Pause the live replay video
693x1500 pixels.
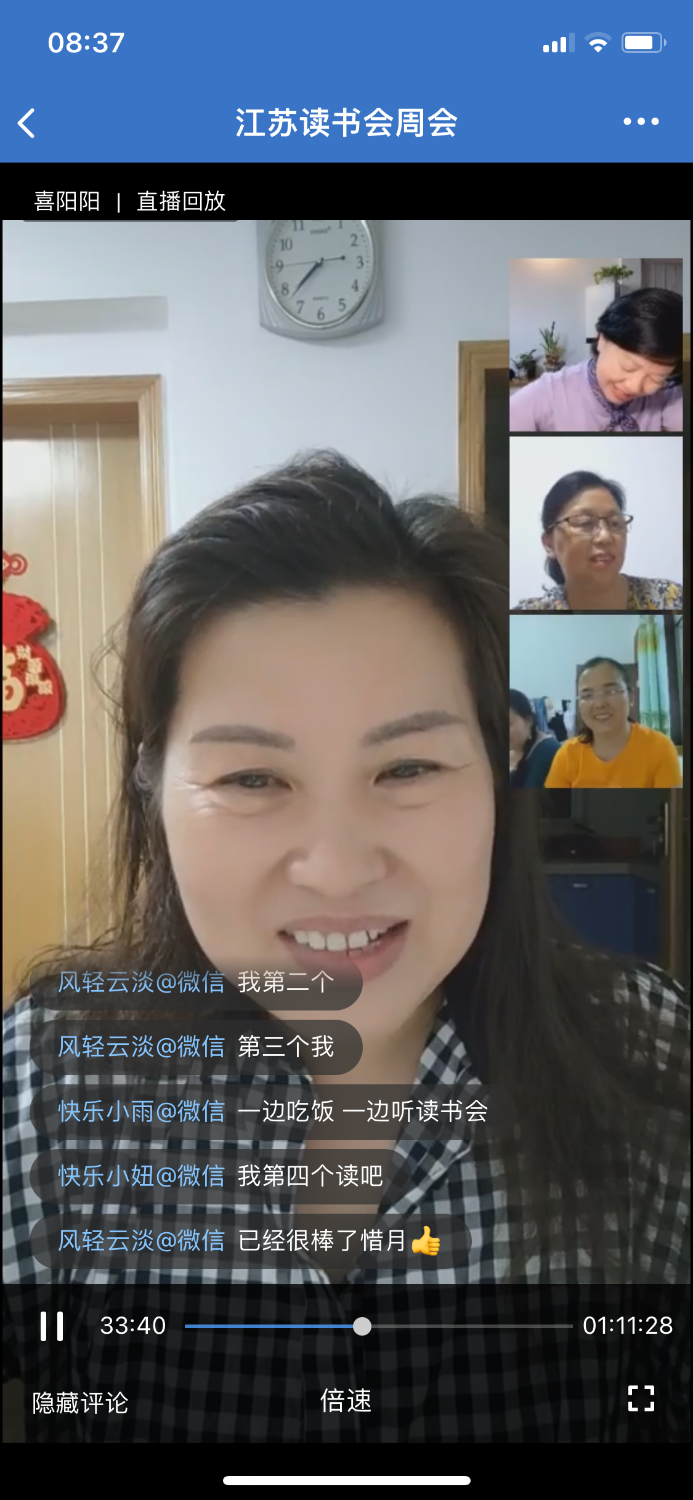(51, 1326)
